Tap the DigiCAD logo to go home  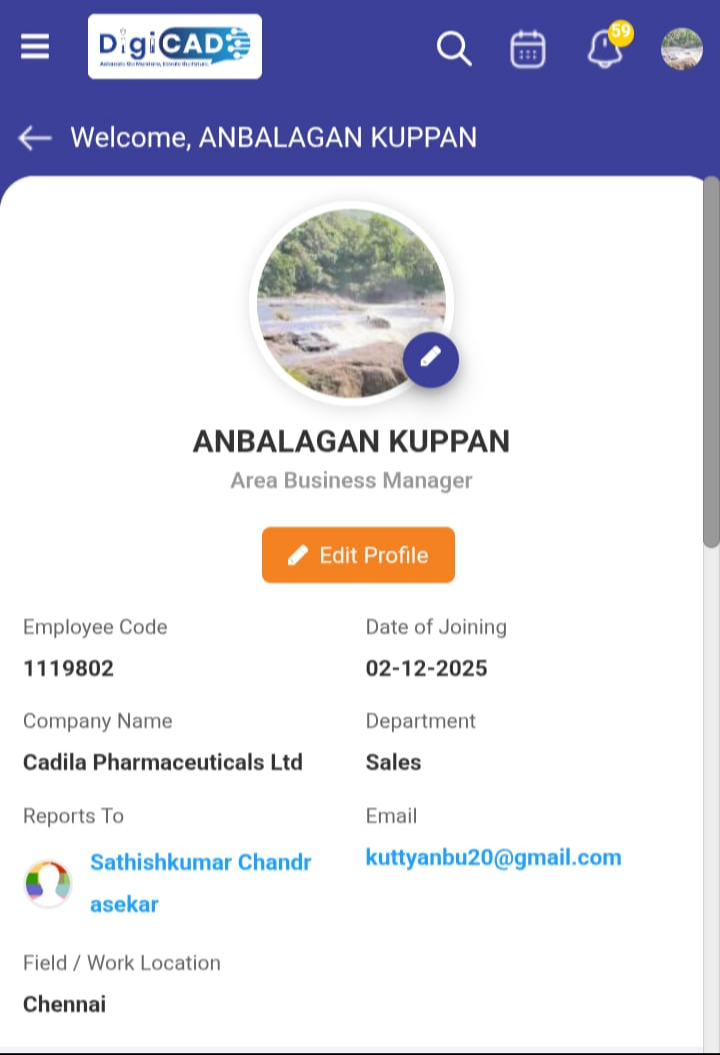[175, 47]
